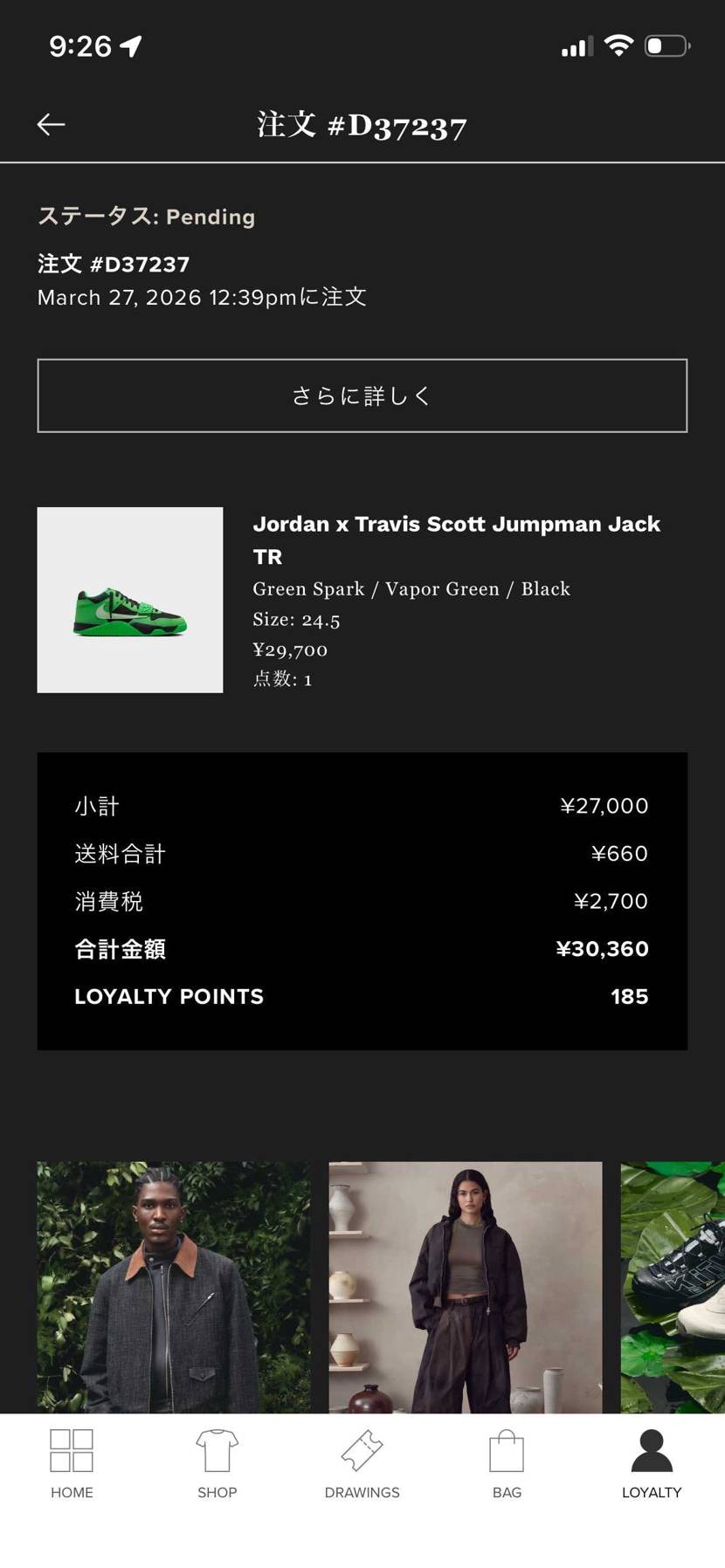725x1568 pixels.
Task: Open the Jordan x Travis Scott sneaker image
Action: [130, 600]
